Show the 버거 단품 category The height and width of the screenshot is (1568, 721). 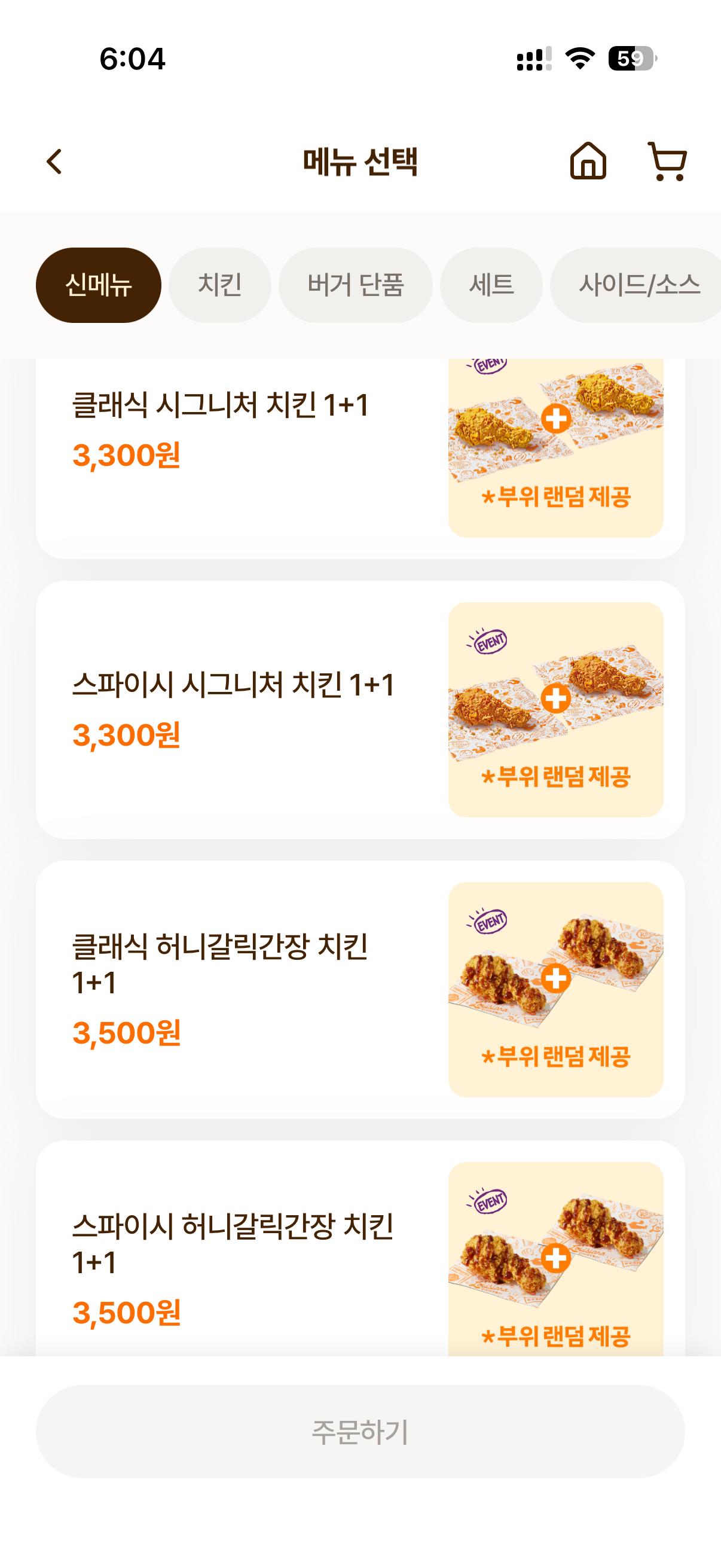click(355, 285)
